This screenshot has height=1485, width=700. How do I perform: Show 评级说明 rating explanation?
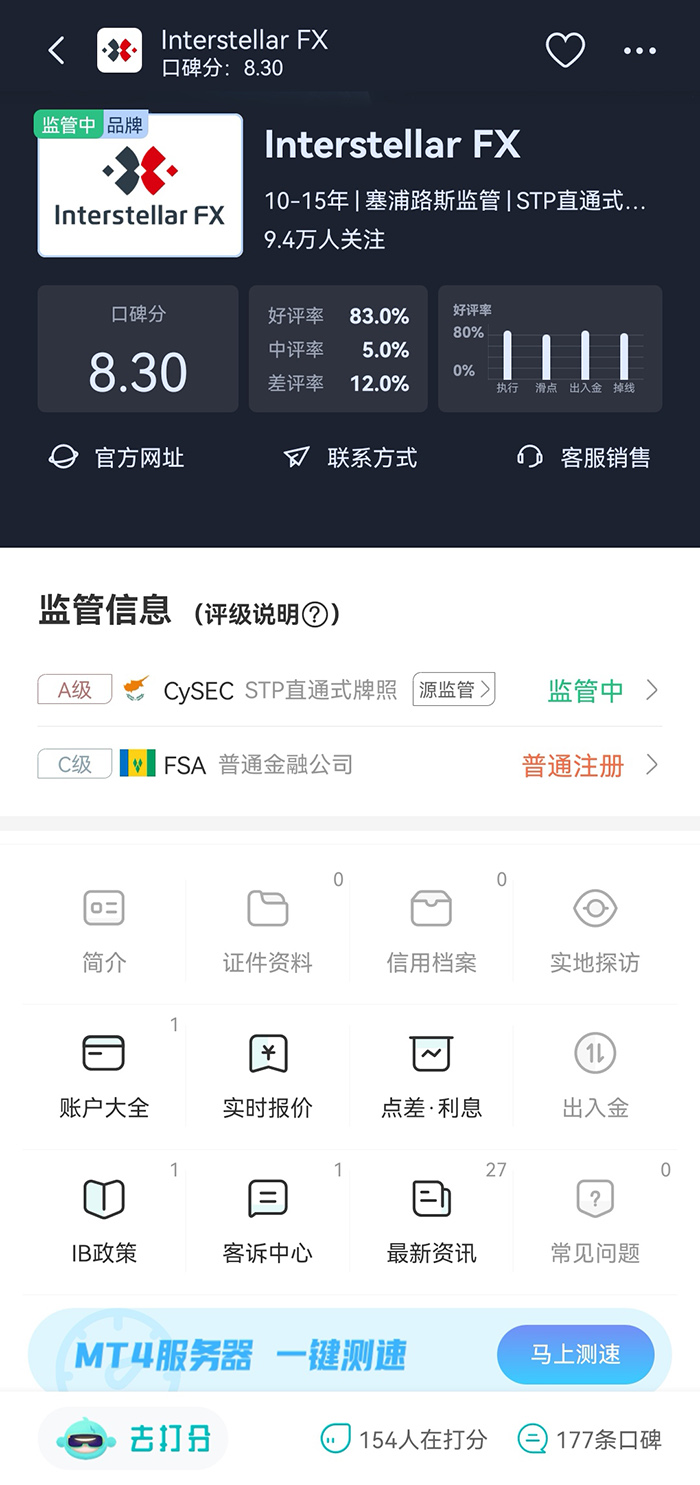point(267,614)
